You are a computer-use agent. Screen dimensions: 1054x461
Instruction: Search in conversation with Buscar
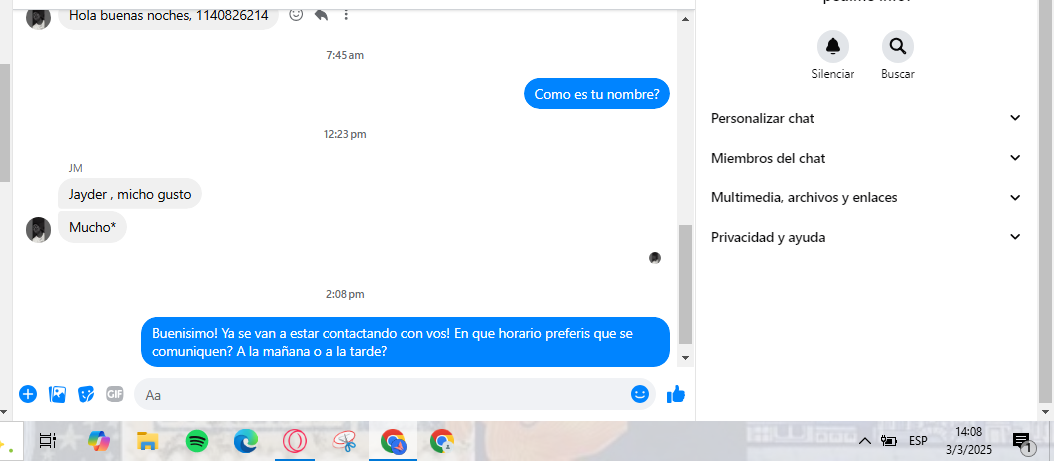tap(897, 47)
